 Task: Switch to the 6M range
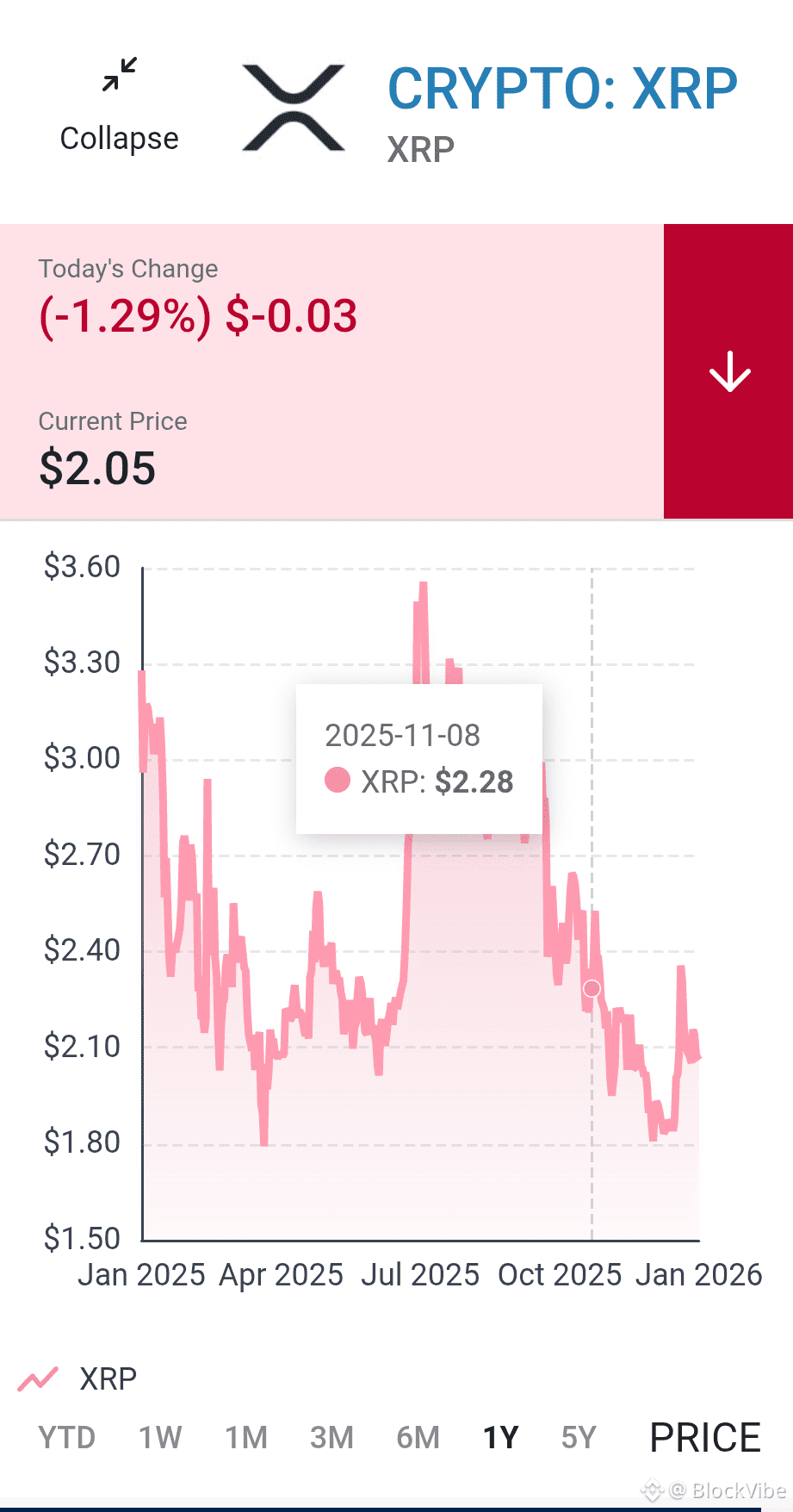418,1438
